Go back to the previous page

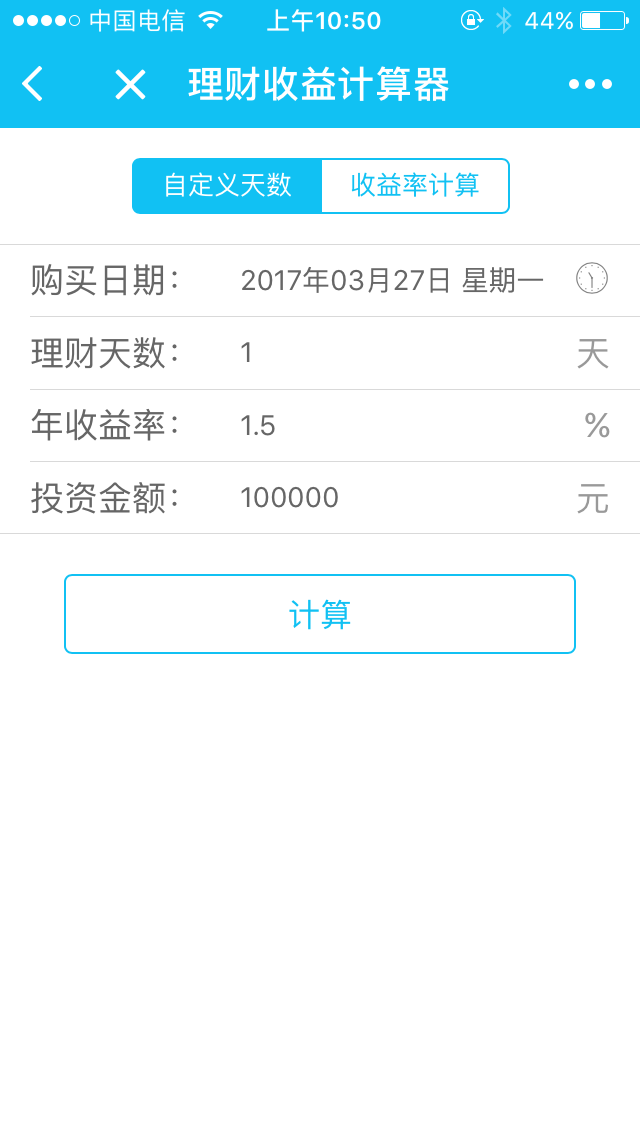coord(33,84)
